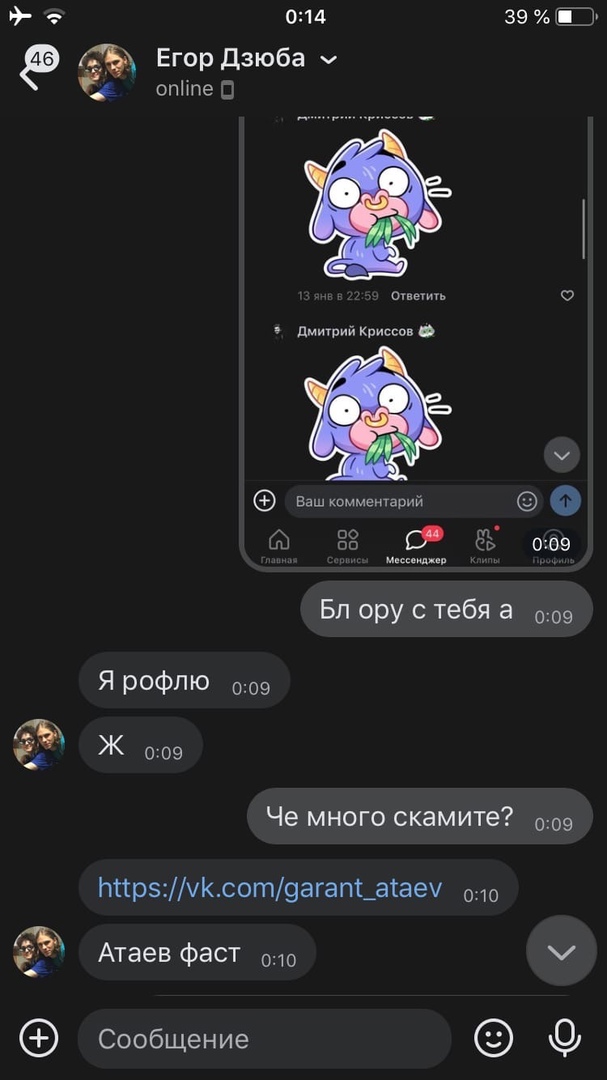The height and width of the screenshot is (1080, 607).
Task: Focus the Сообщение text field
Action: [265, 1038]
